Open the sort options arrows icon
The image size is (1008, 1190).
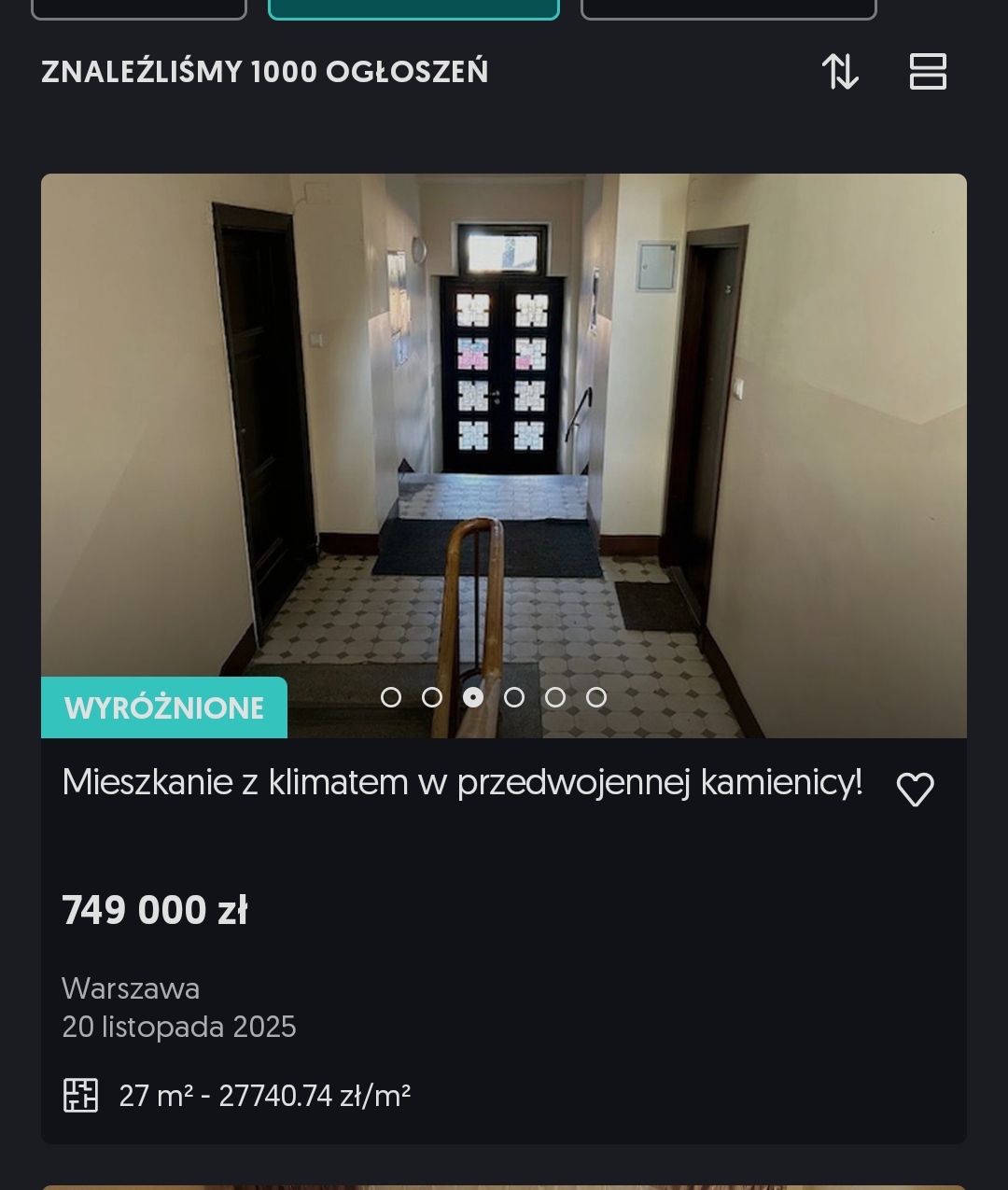pos(840,72)
